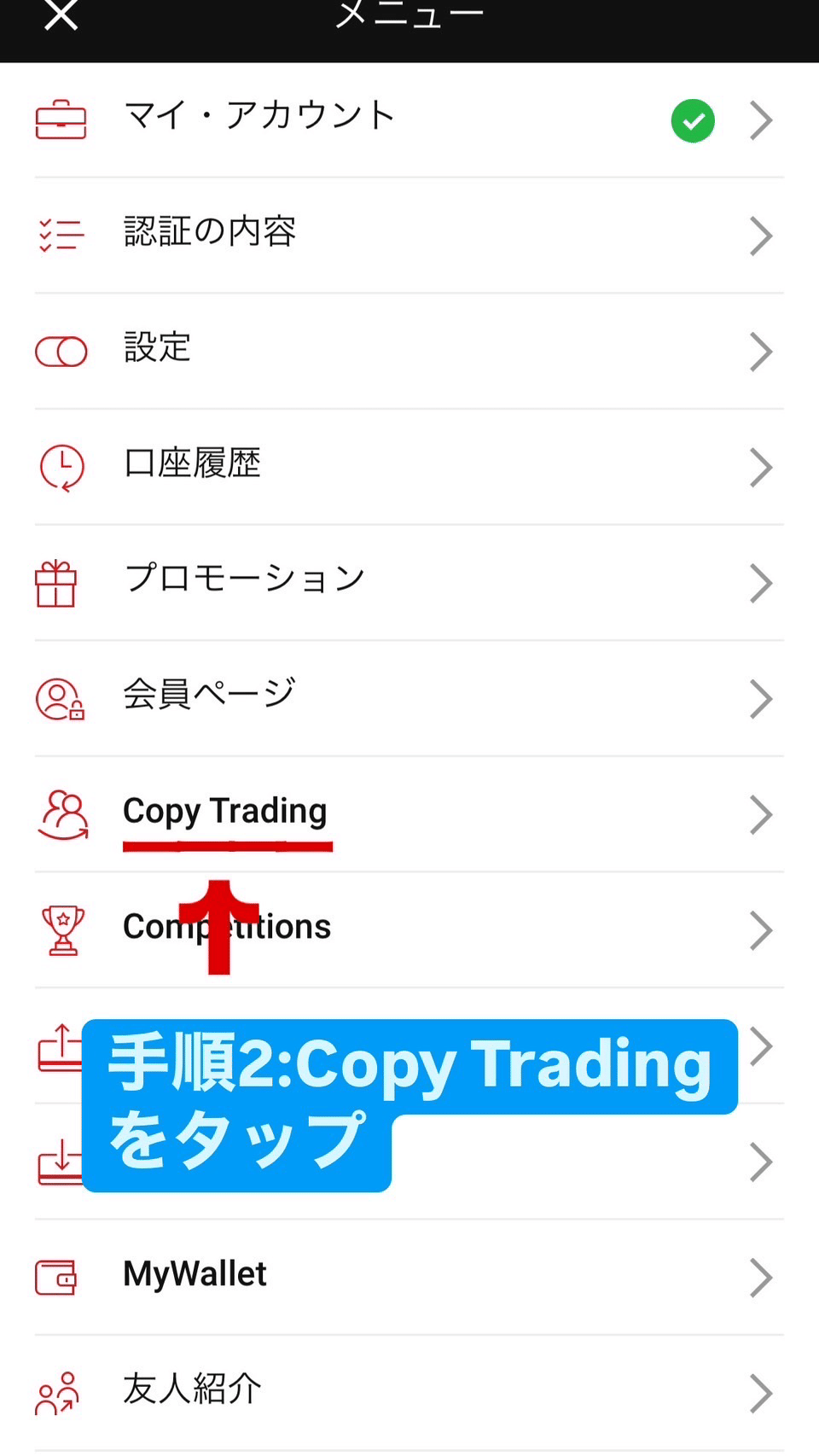Tap the chevron beside MyWallet

(760, 1277)
